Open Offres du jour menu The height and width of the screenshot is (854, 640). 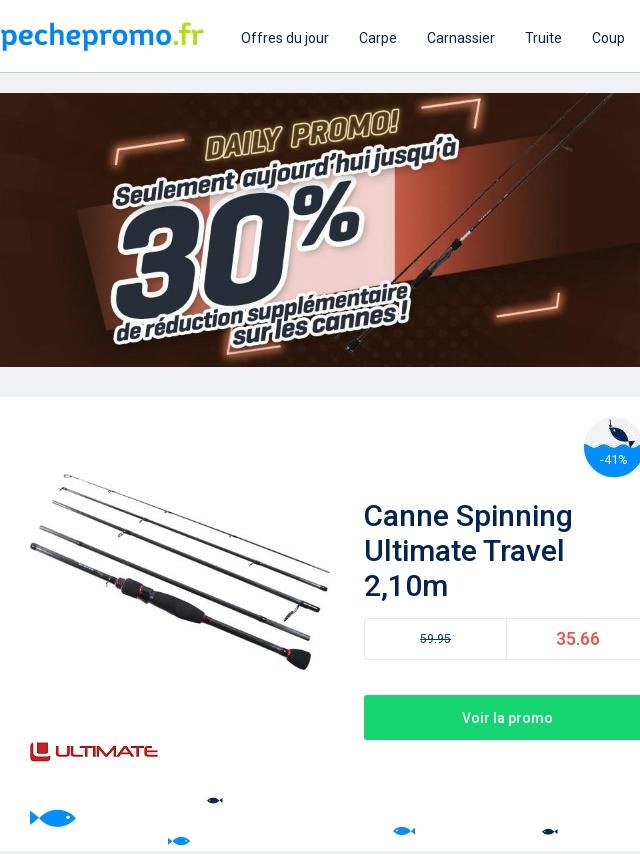click(x=284, y=38)
